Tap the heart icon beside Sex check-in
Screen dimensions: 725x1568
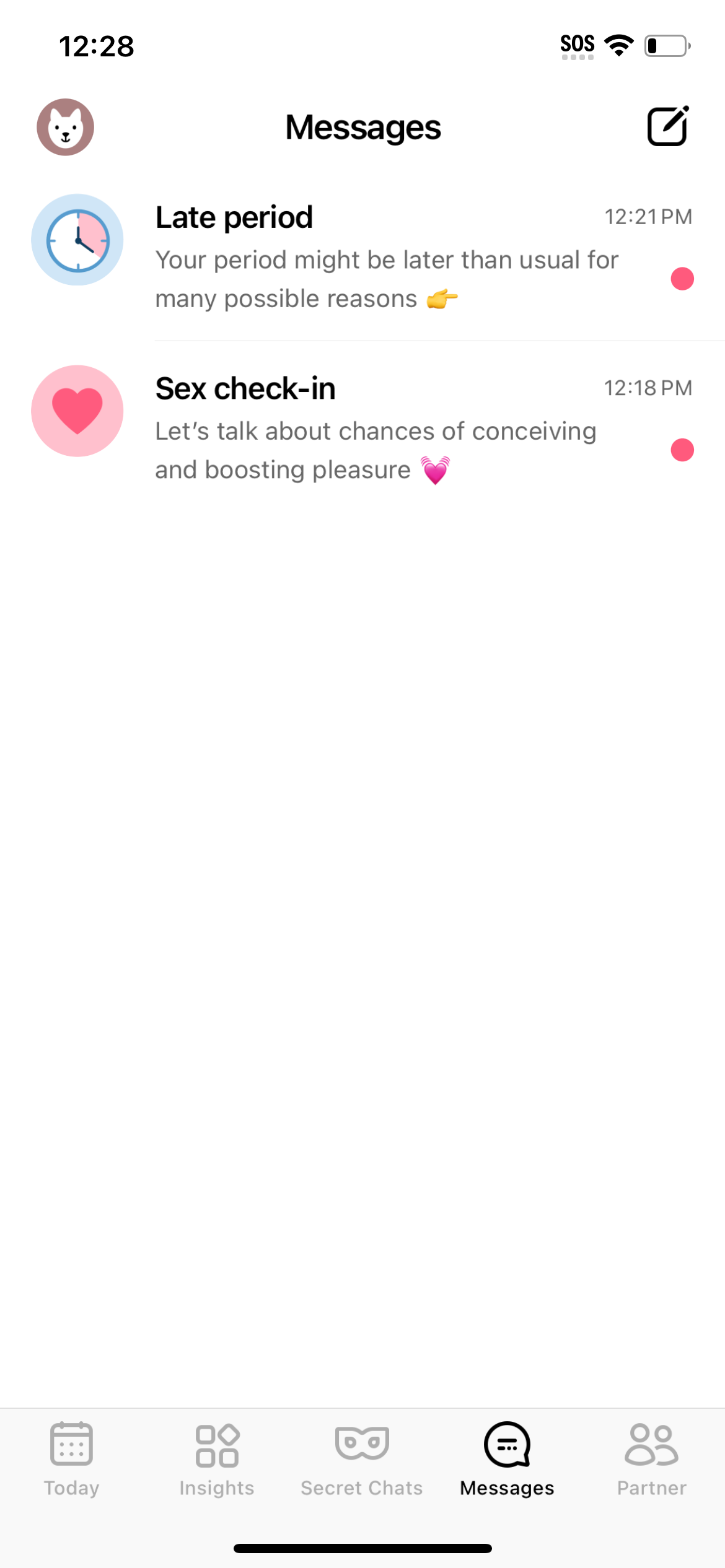76,410
